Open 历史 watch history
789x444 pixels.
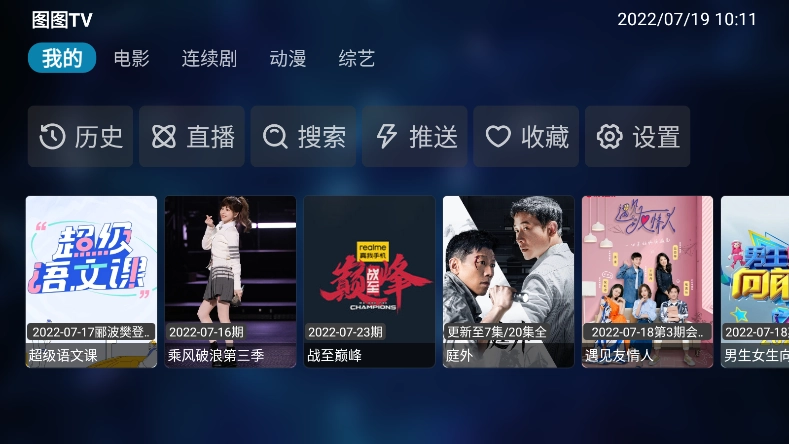pos(80,137)
